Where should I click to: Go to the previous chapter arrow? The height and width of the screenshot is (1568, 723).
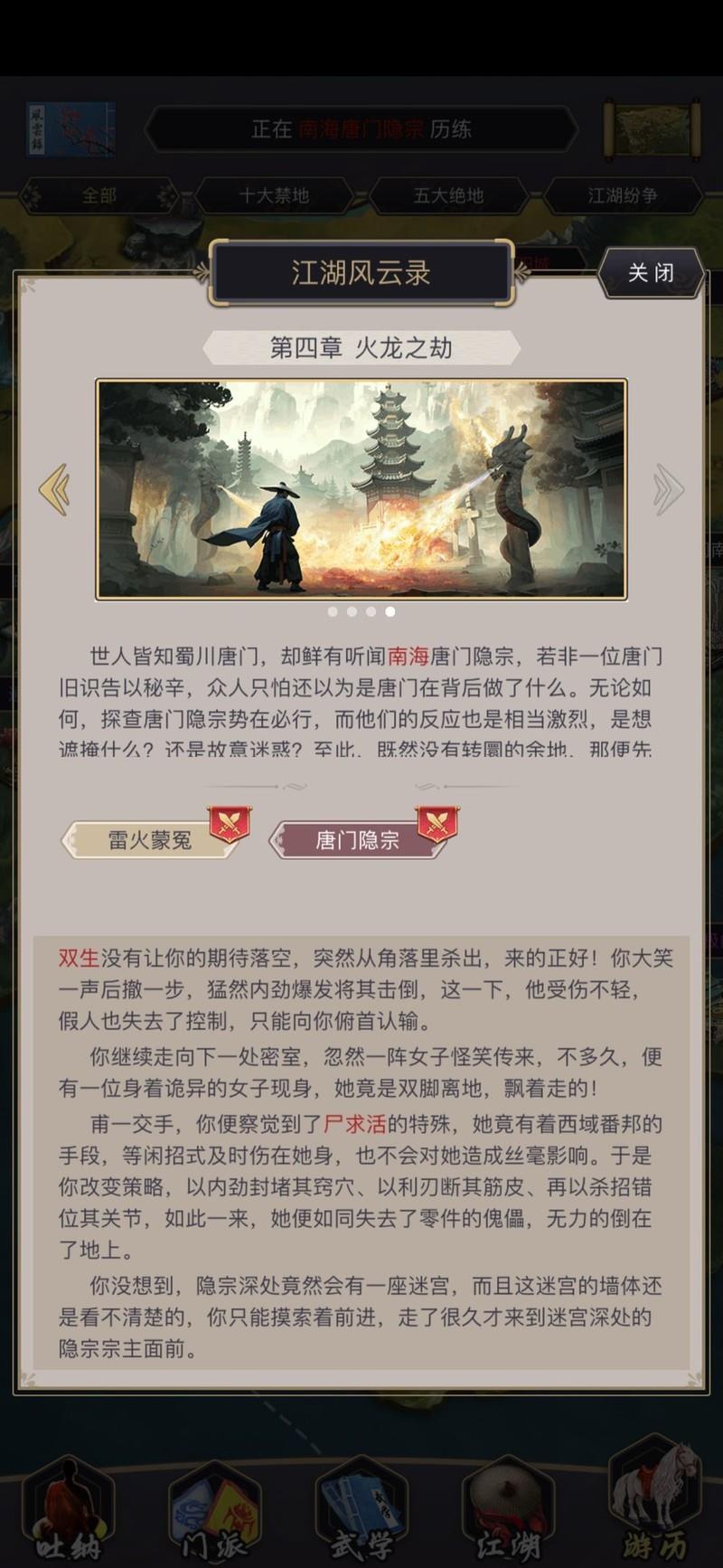click(x=55, y=489)
